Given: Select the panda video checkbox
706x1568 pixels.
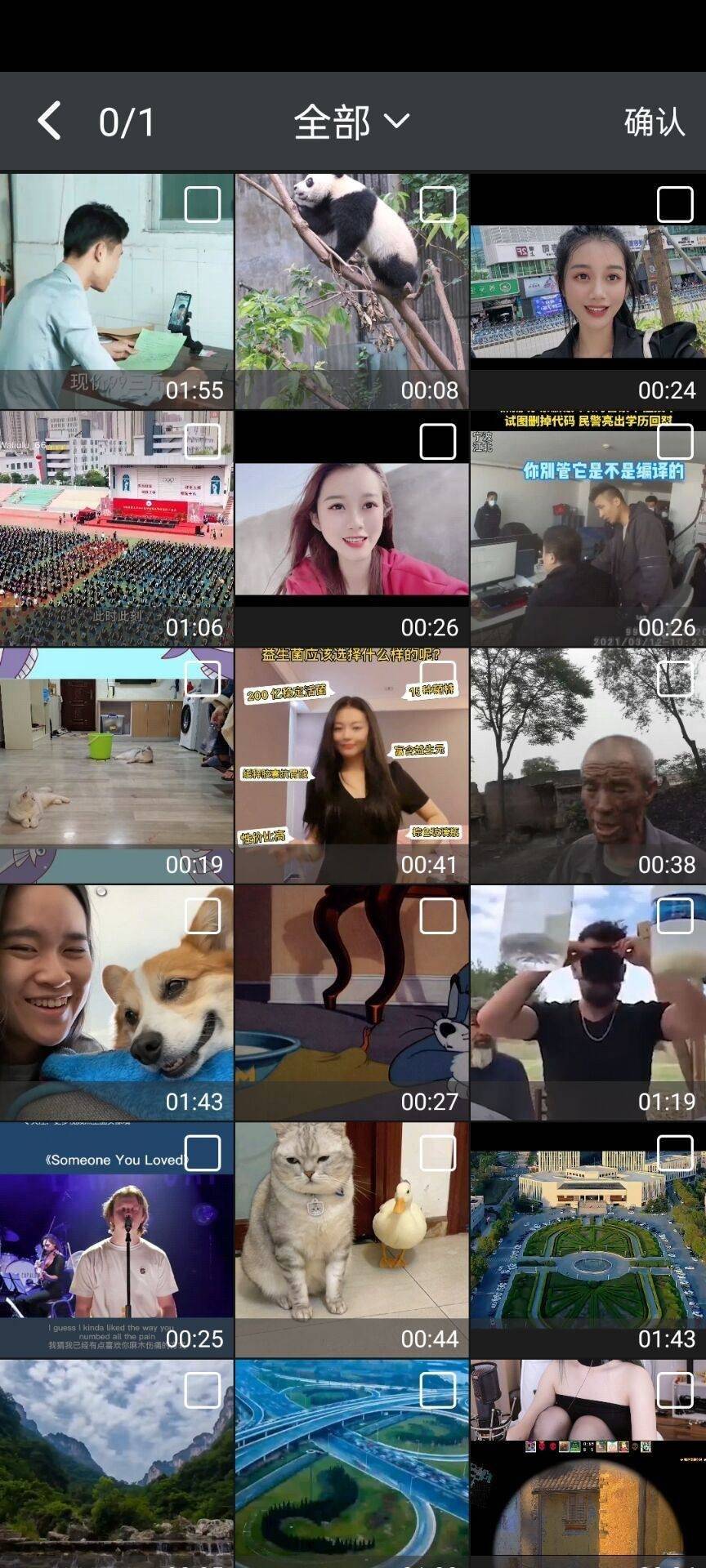Looking at the screenshot, I should point(437,204).
